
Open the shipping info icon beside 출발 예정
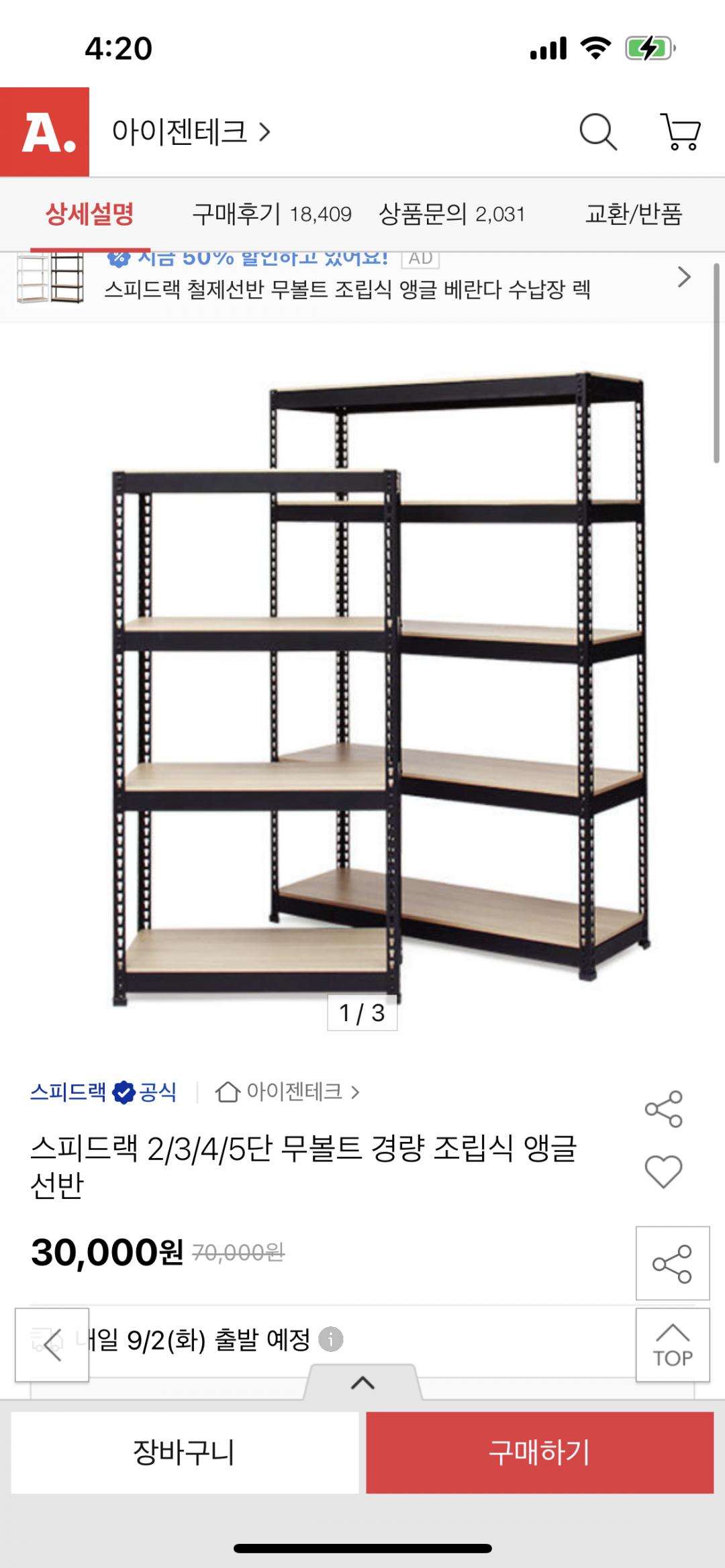tap(330, 1340)
